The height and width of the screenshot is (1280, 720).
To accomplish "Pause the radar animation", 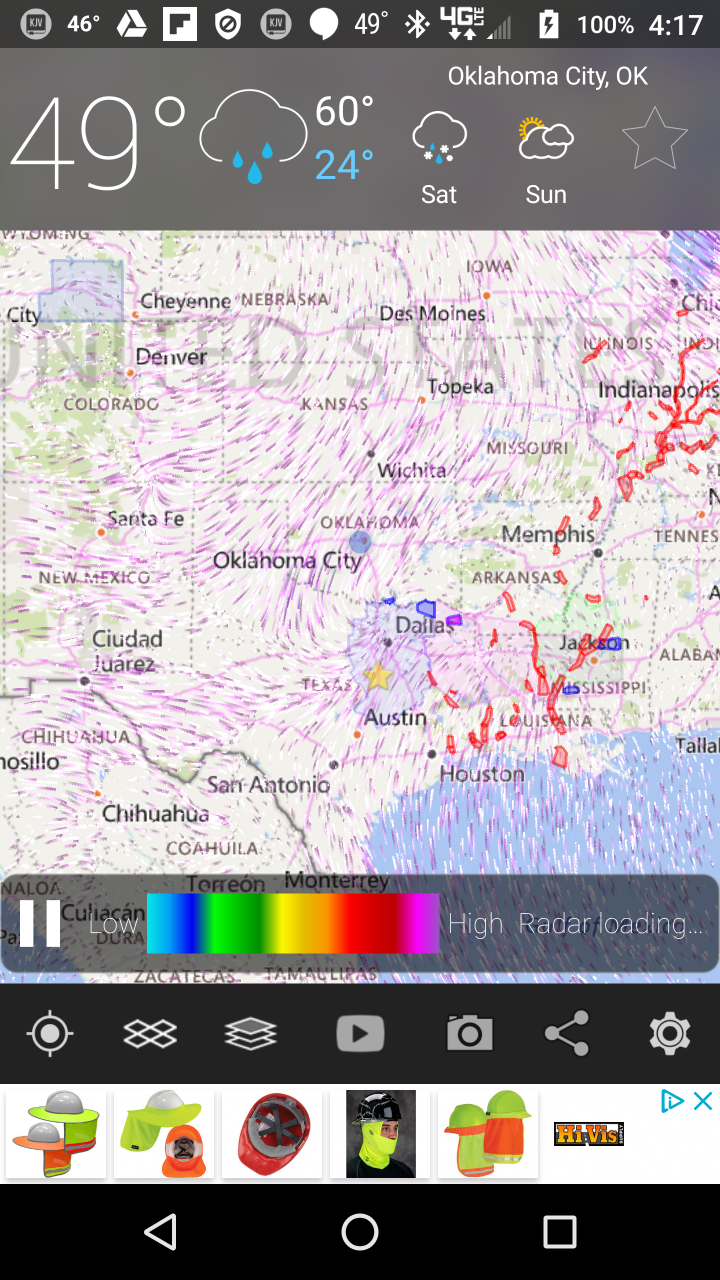I will (40, 923).
